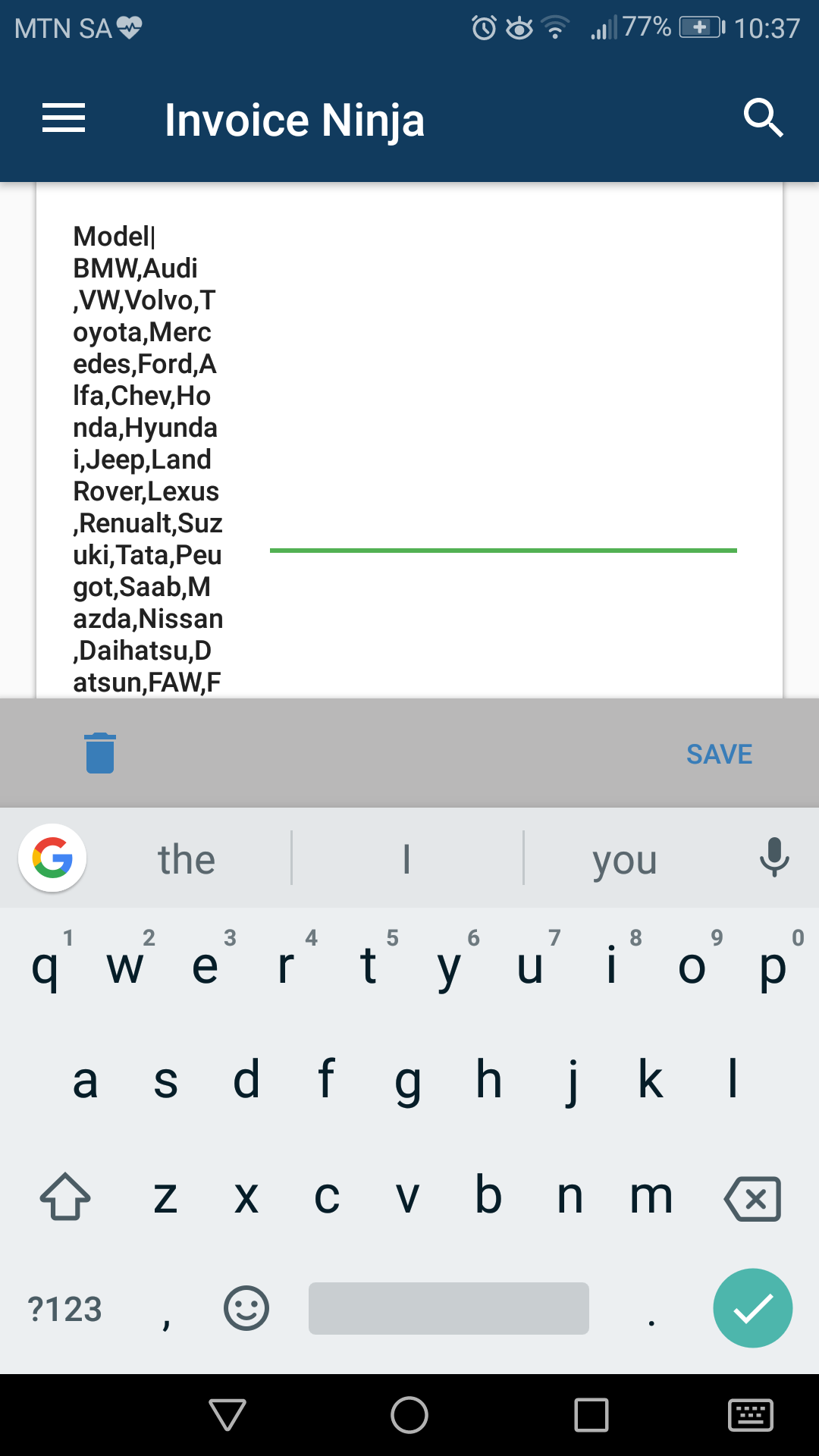Open Google search from the keyboard

[x=52, y=857]
